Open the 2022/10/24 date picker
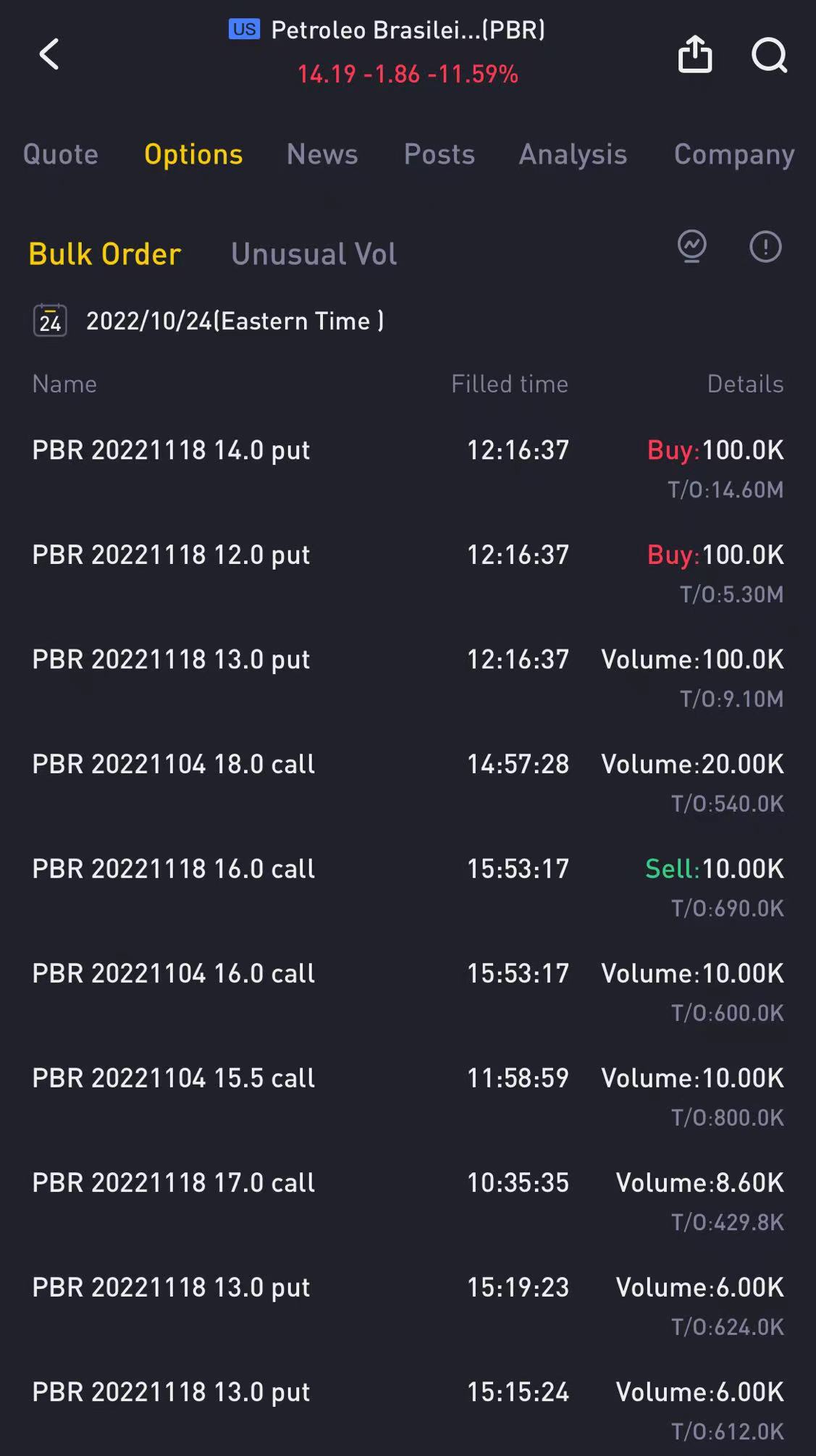 tap(209, 321)
